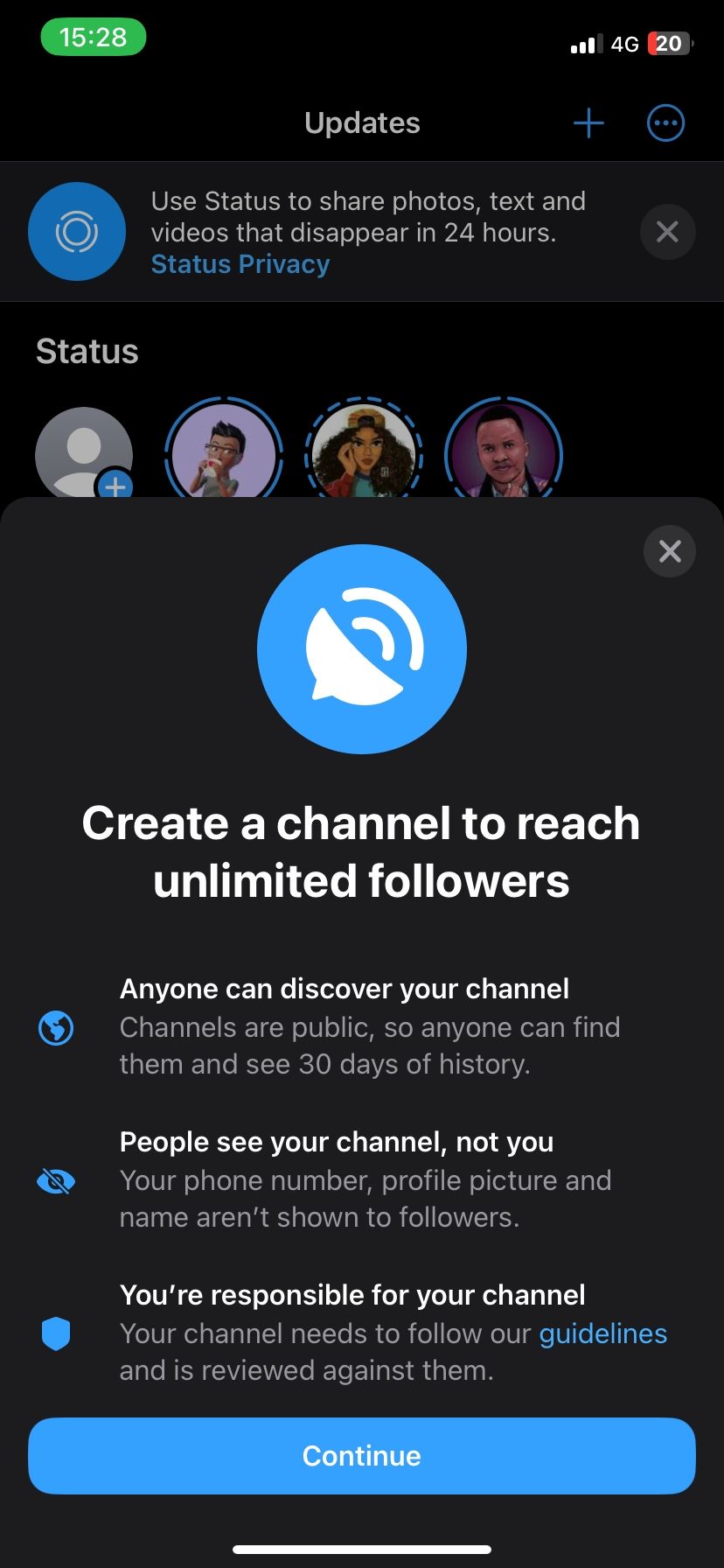This screenshot has width=724, height=1568.
Task: Tap the plus icon in Updates header
Action: 588,123
